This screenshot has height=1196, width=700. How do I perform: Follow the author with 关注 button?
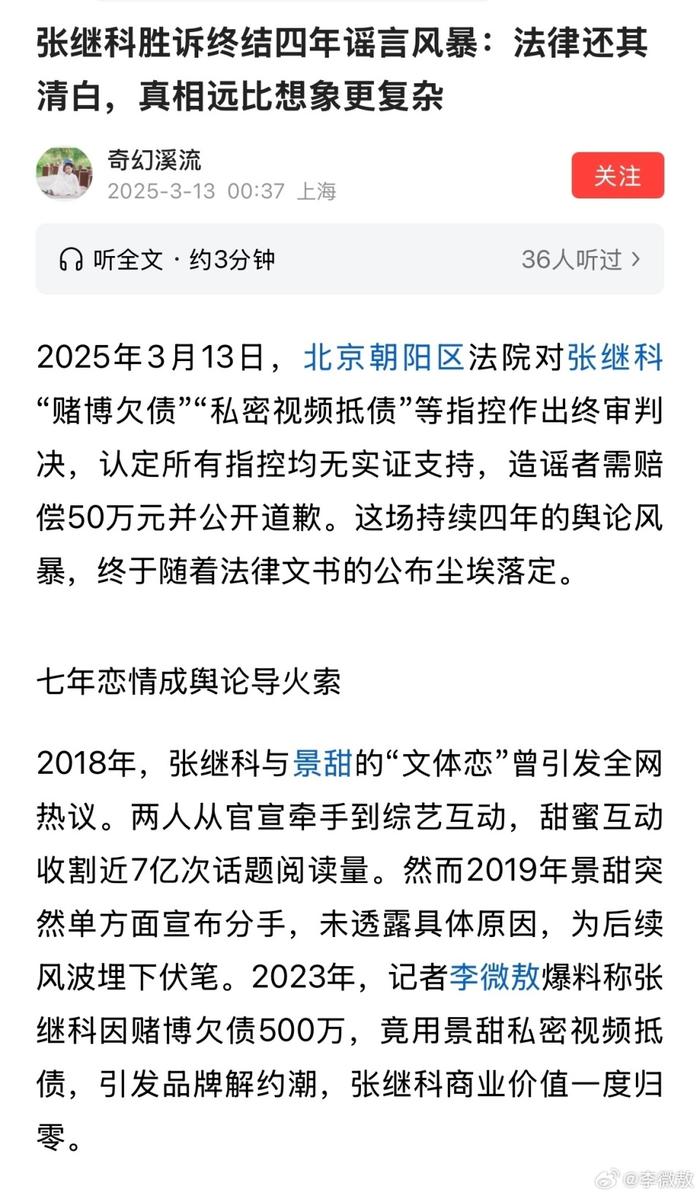pyautogui.click(x=618, y=175)
